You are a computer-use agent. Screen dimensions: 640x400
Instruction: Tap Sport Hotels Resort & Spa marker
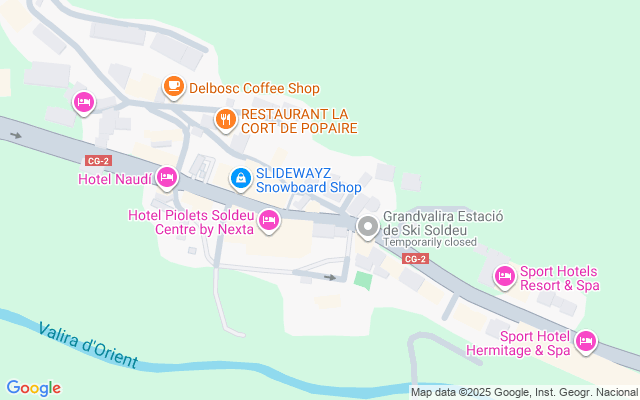coord(504,275)
